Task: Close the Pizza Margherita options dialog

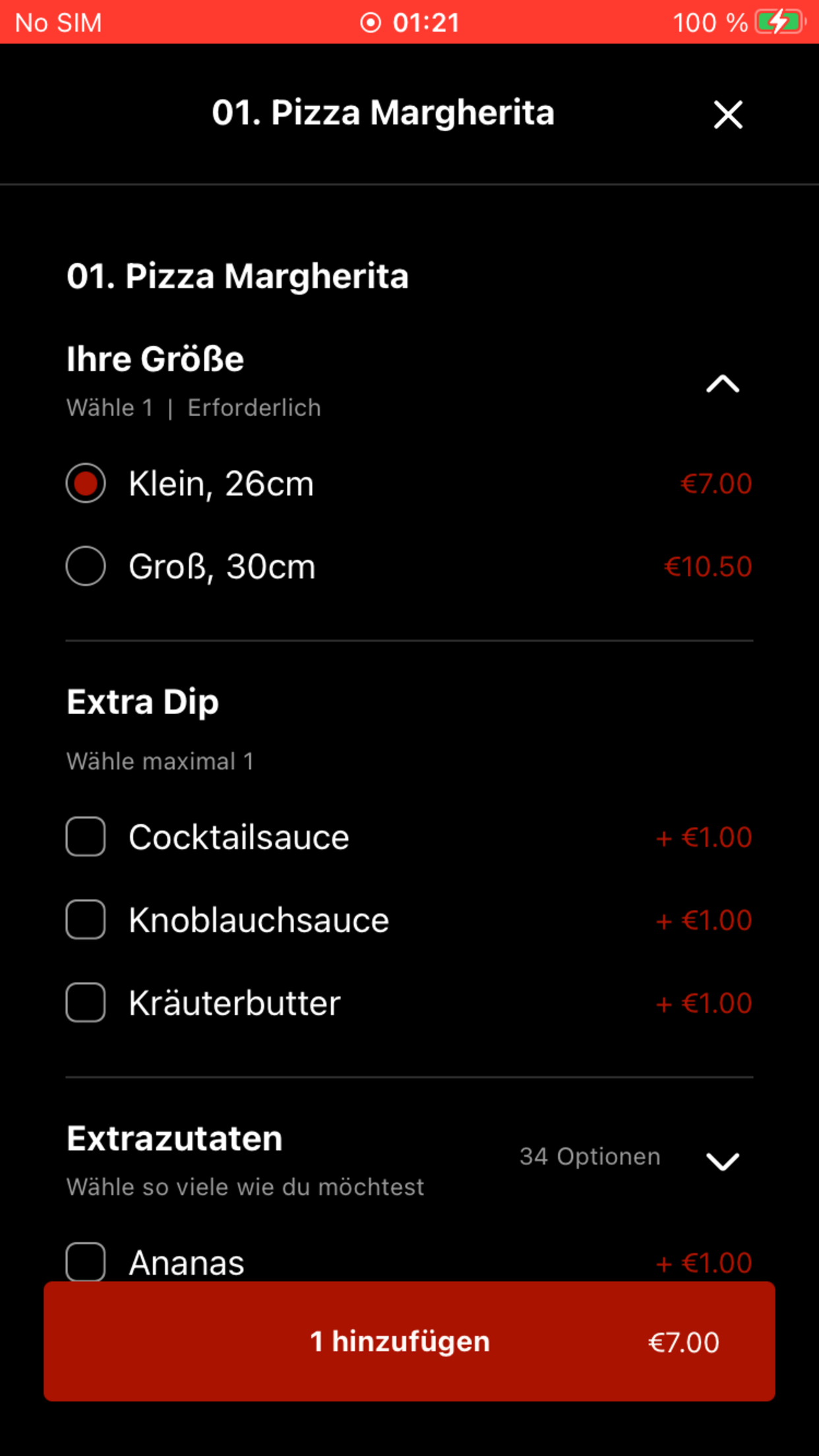Action: pos(728,115)
